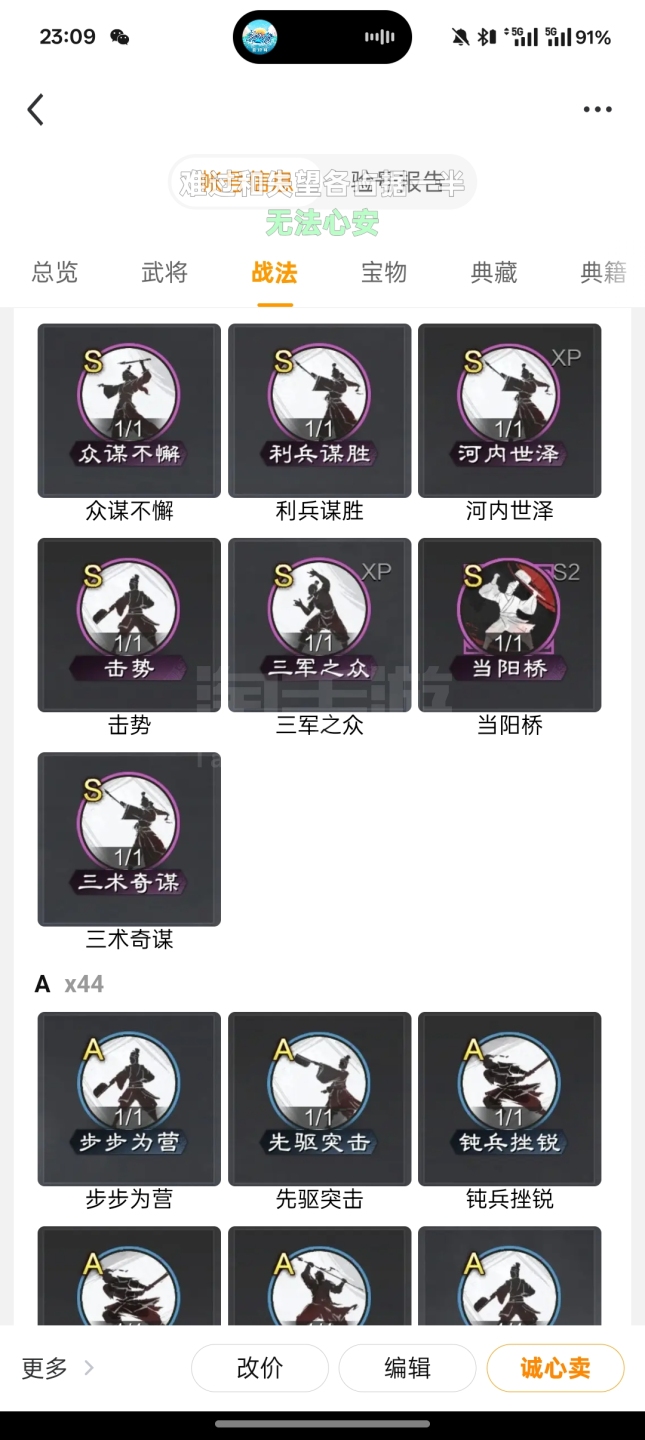Expand the 更多 options

coord(57,1368)
